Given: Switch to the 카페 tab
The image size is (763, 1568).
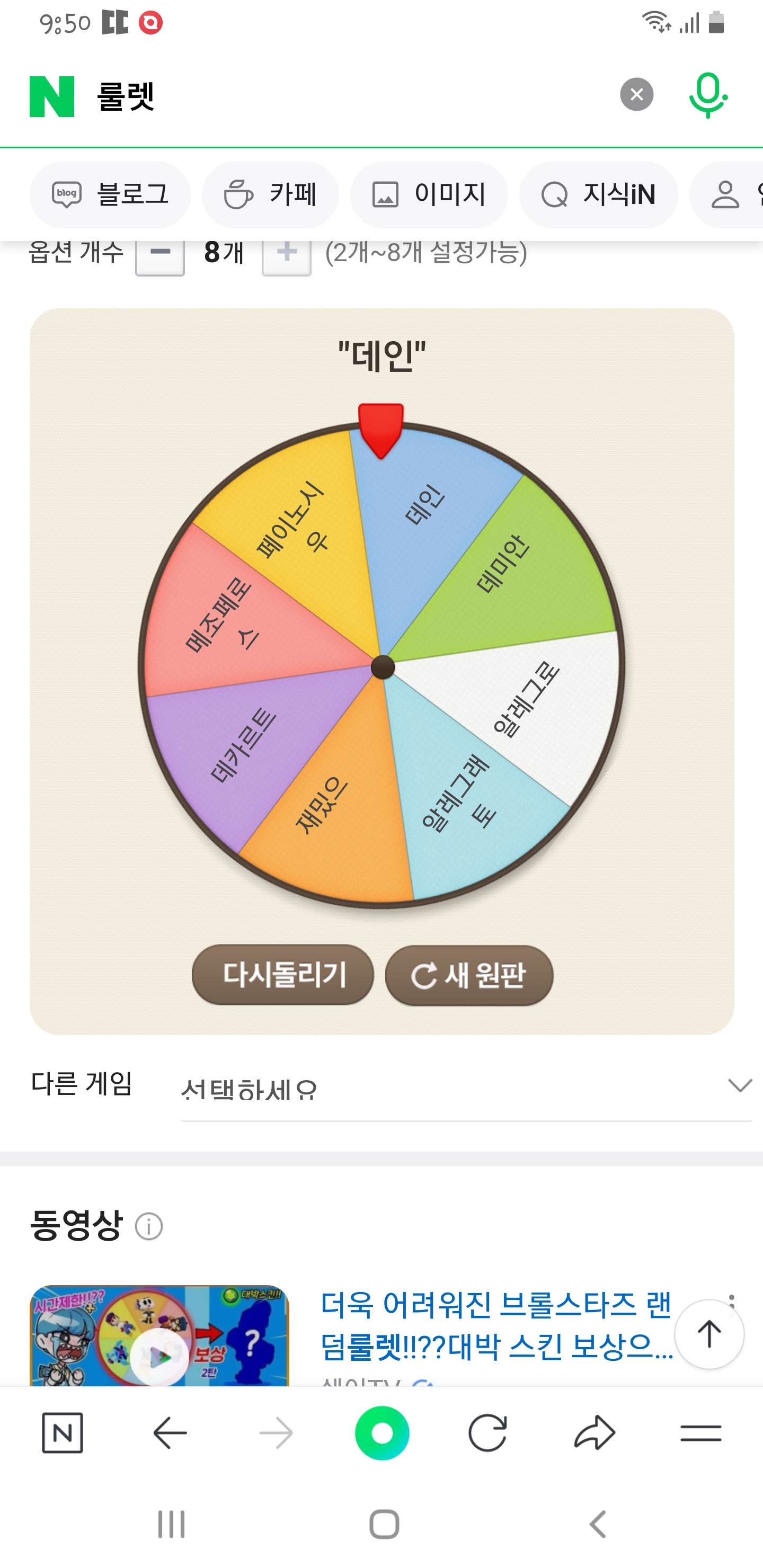Looking at the screenshot, I should tap(270, 195).
